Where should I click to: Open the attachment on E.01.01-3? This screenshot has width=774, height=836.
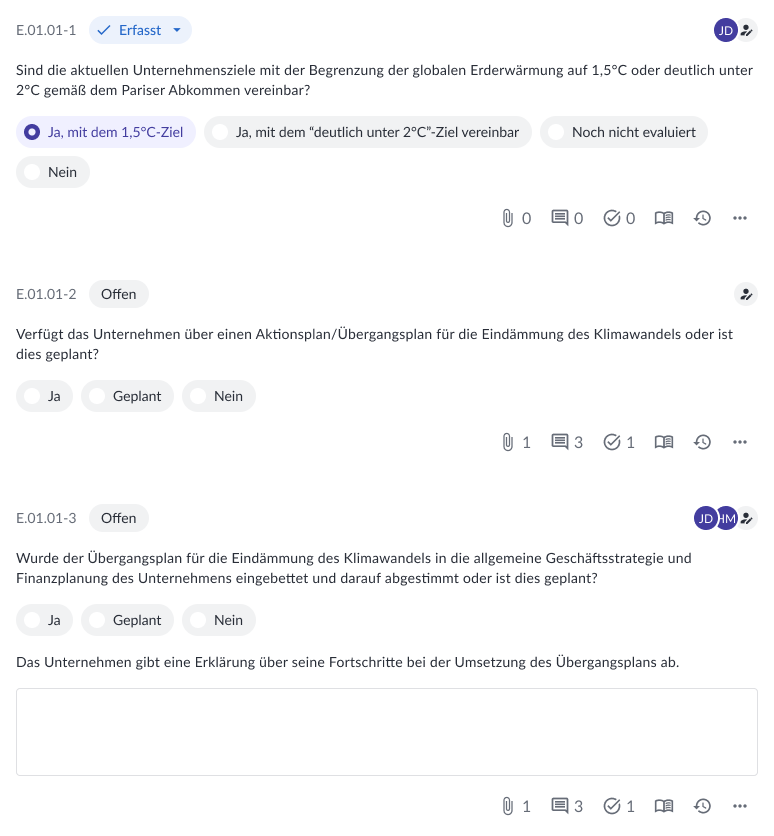(x=516, y=806)
